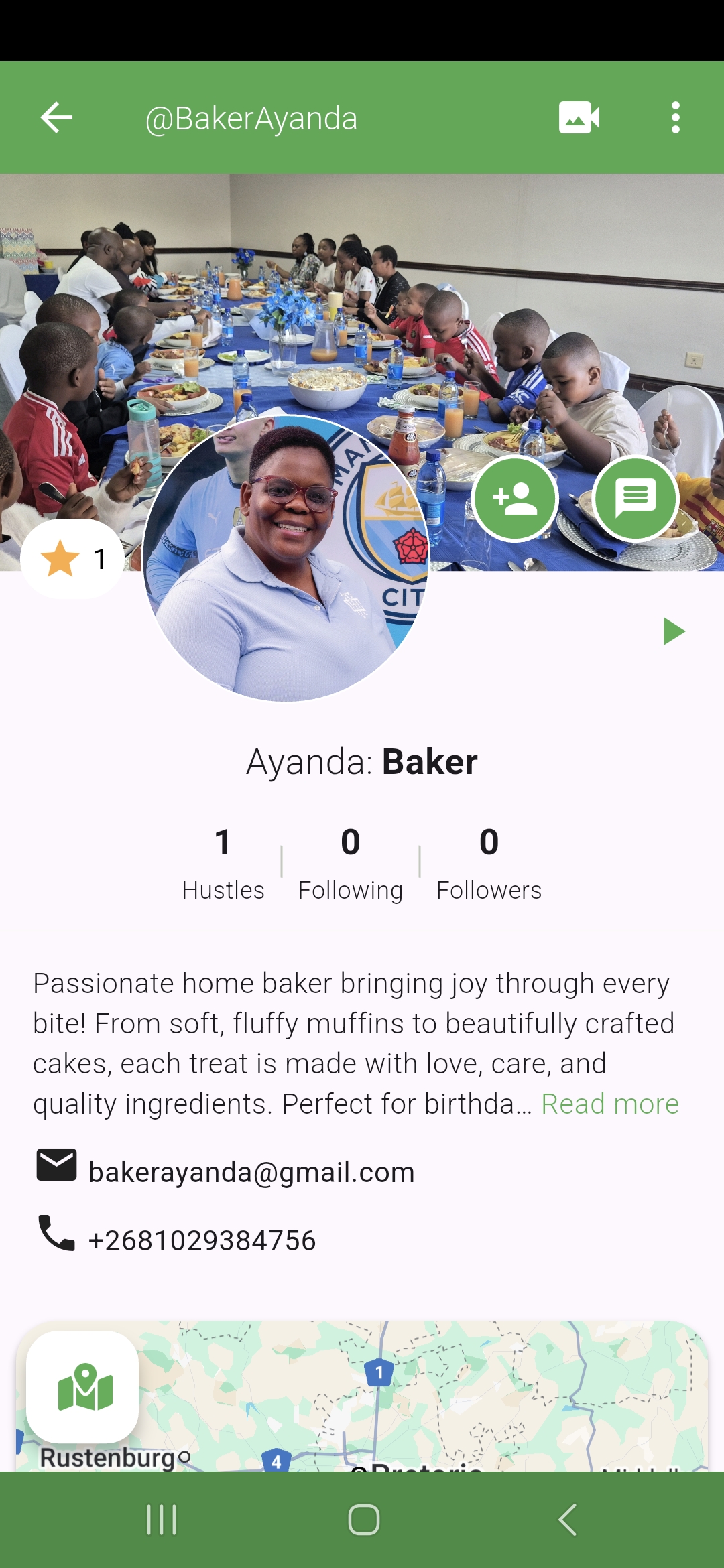View the Hustles count
Screen dimensions: 724x1568
click(x=223, y=862)
